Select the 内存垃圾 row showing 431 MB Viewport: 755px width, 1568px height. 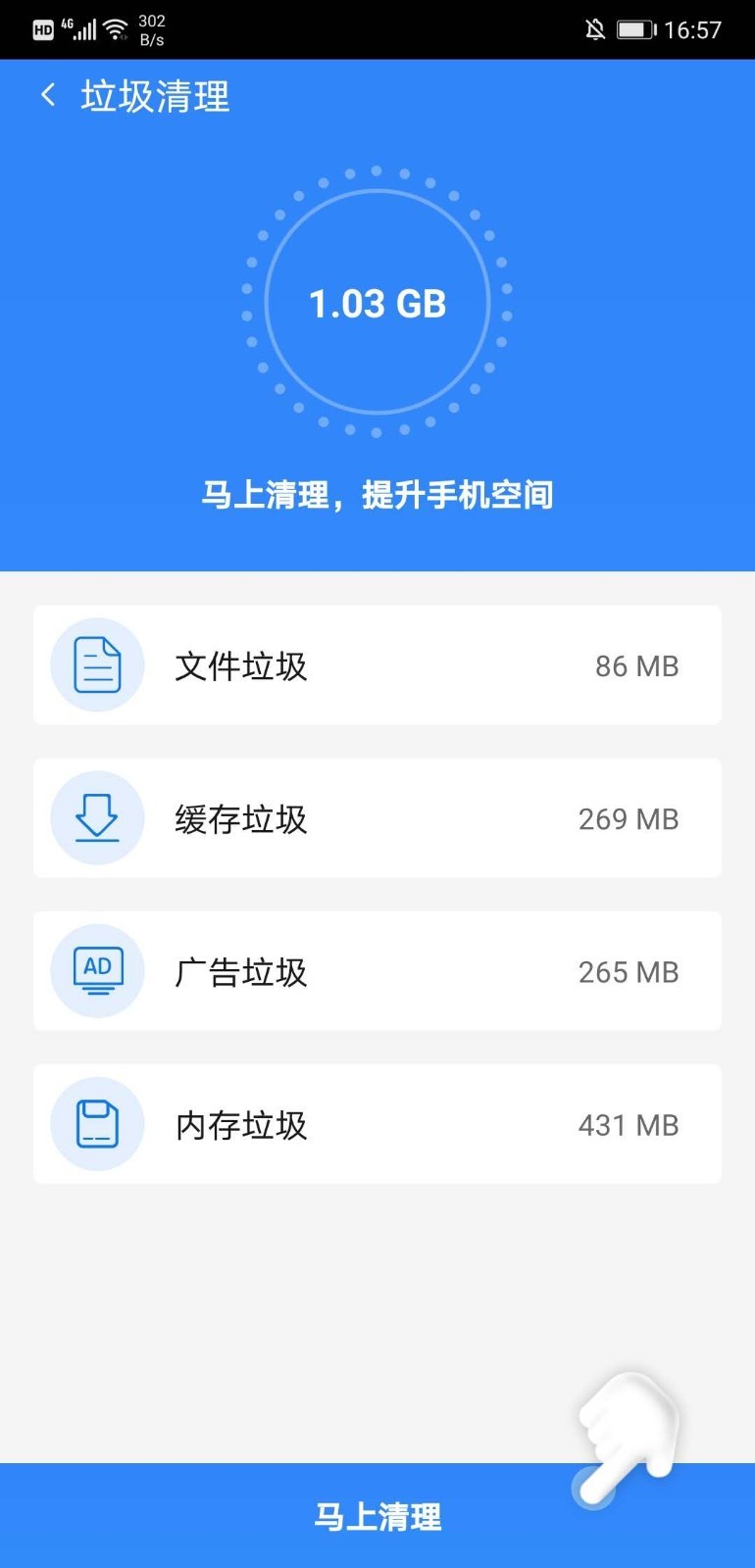pos(377,1124)
